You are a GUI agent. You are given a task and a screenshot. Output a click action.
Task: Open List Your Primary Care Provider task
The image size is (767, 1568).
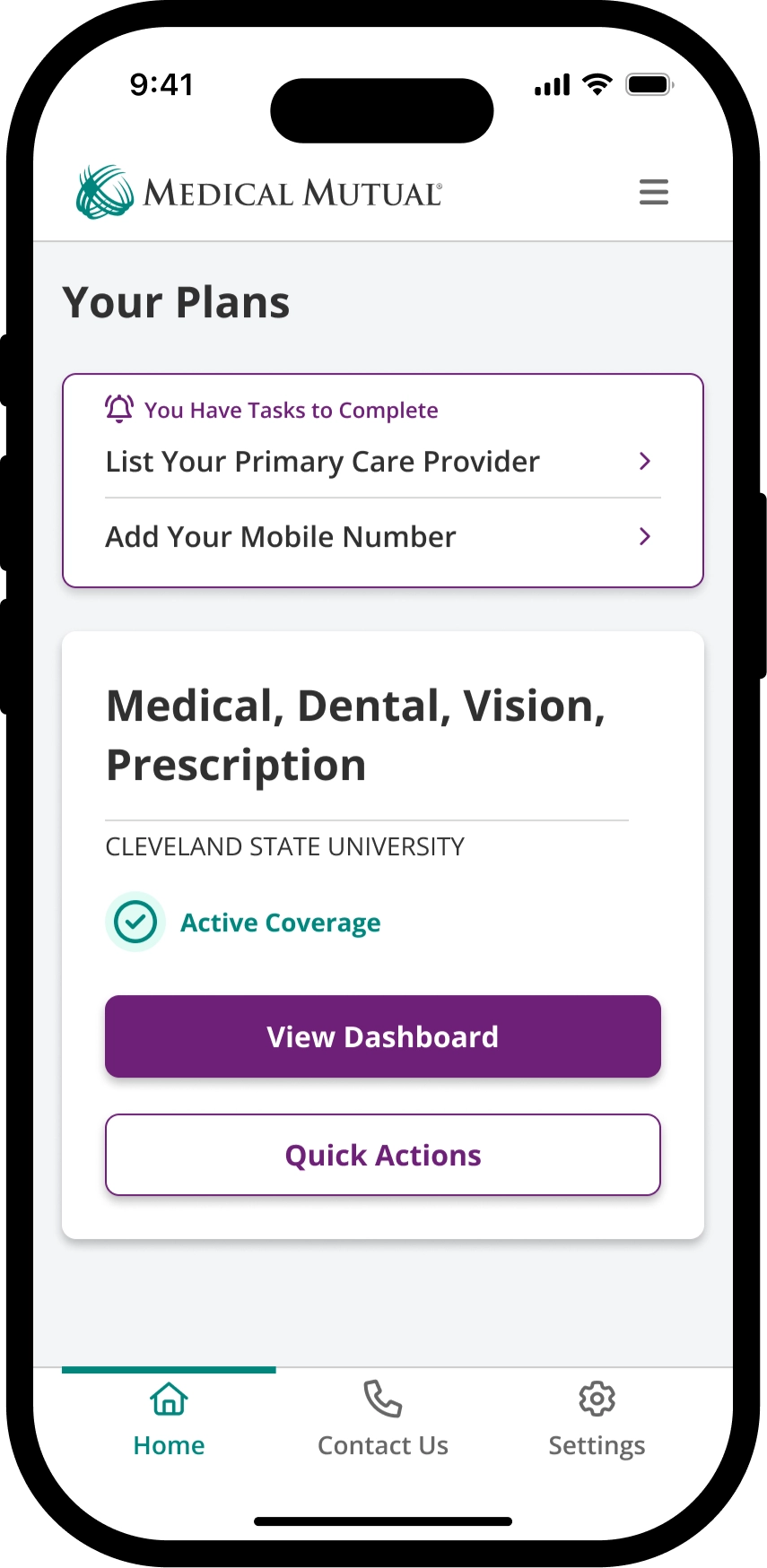click(x=382, y=462)
